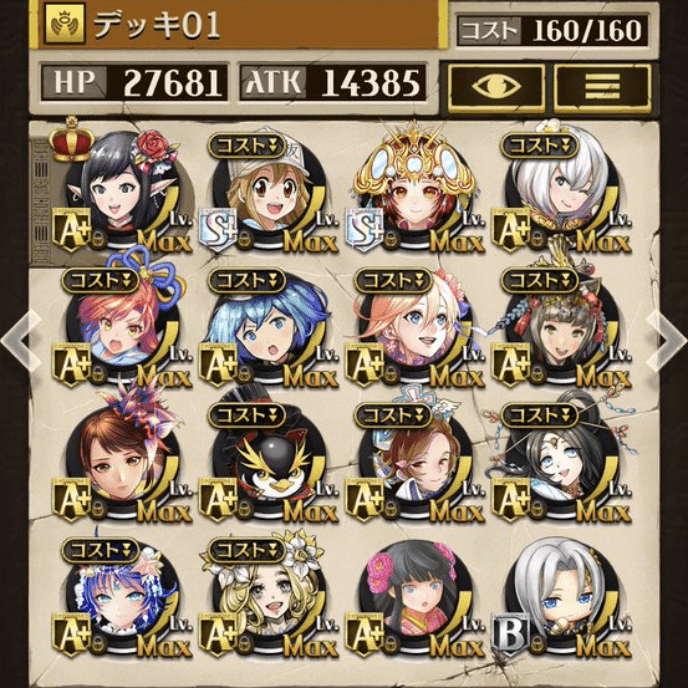Toggle deck view with the eye icon

pos(495,85)
